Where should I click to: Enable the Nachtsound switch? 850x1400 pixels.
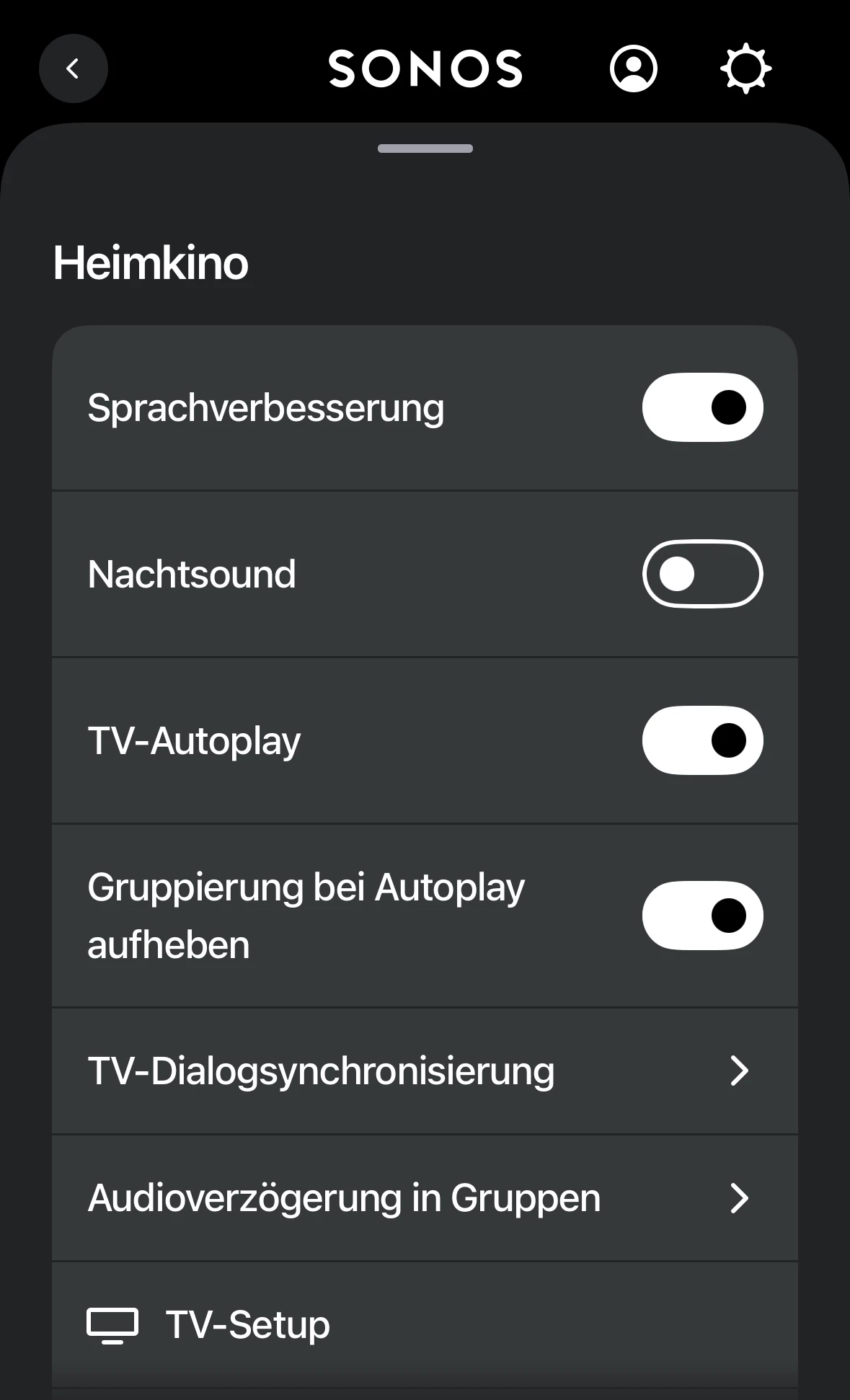[702, 575]
